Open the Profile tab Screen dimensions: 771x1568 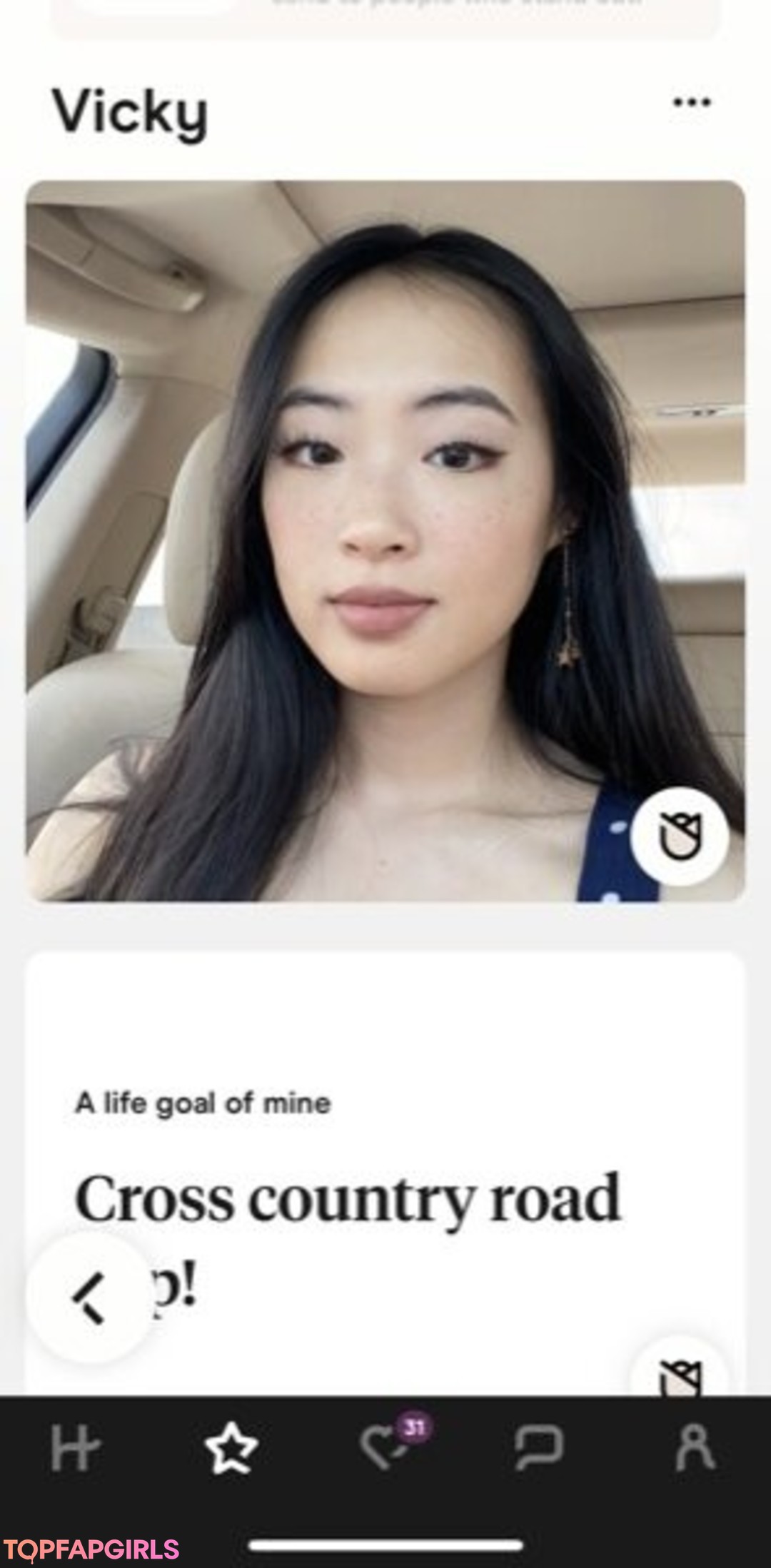tap(695, 1448)
